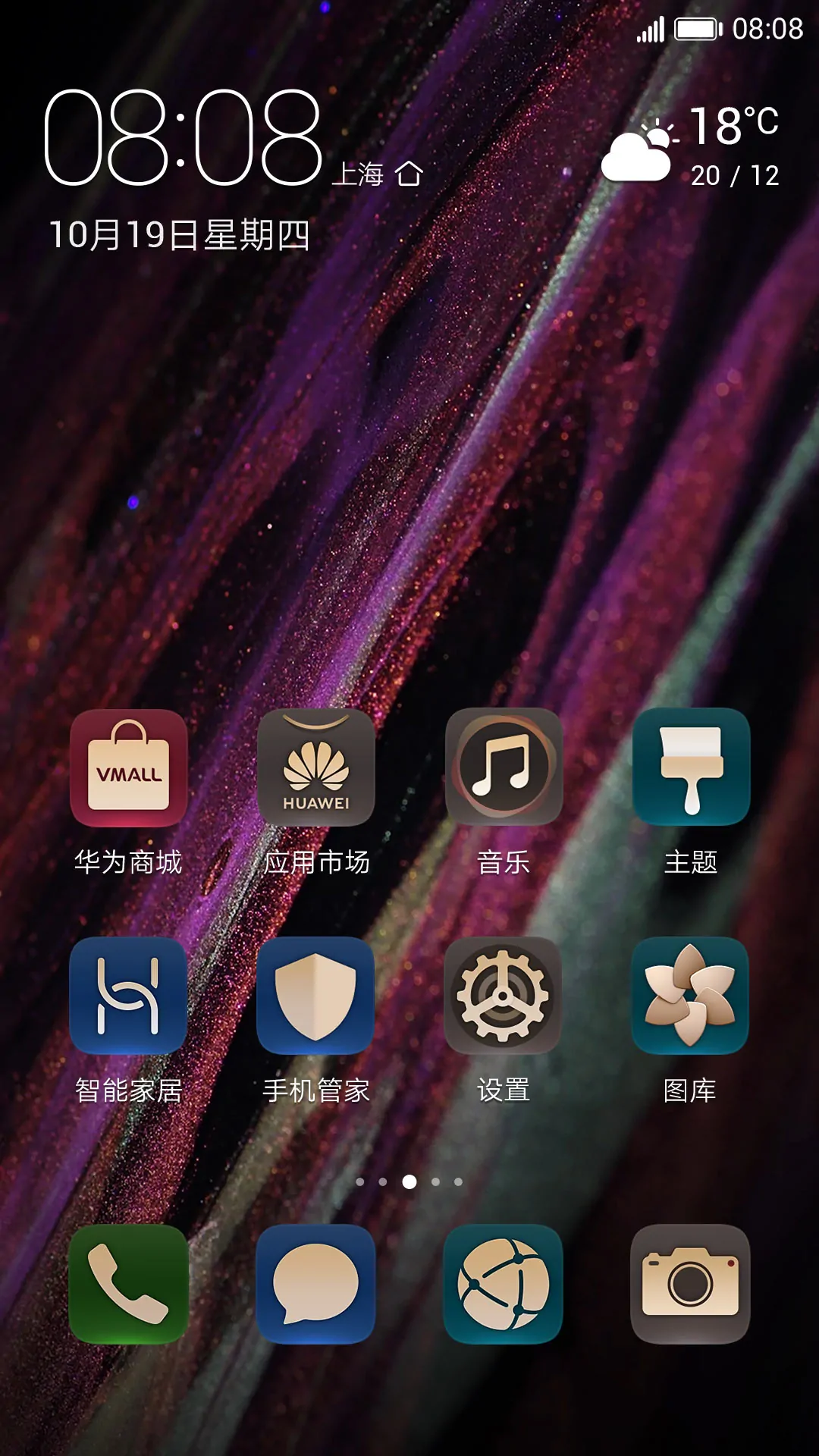The image size is (819, 1456).
Task: Tap the date 10月19日星期四
Action: [179, 235]
